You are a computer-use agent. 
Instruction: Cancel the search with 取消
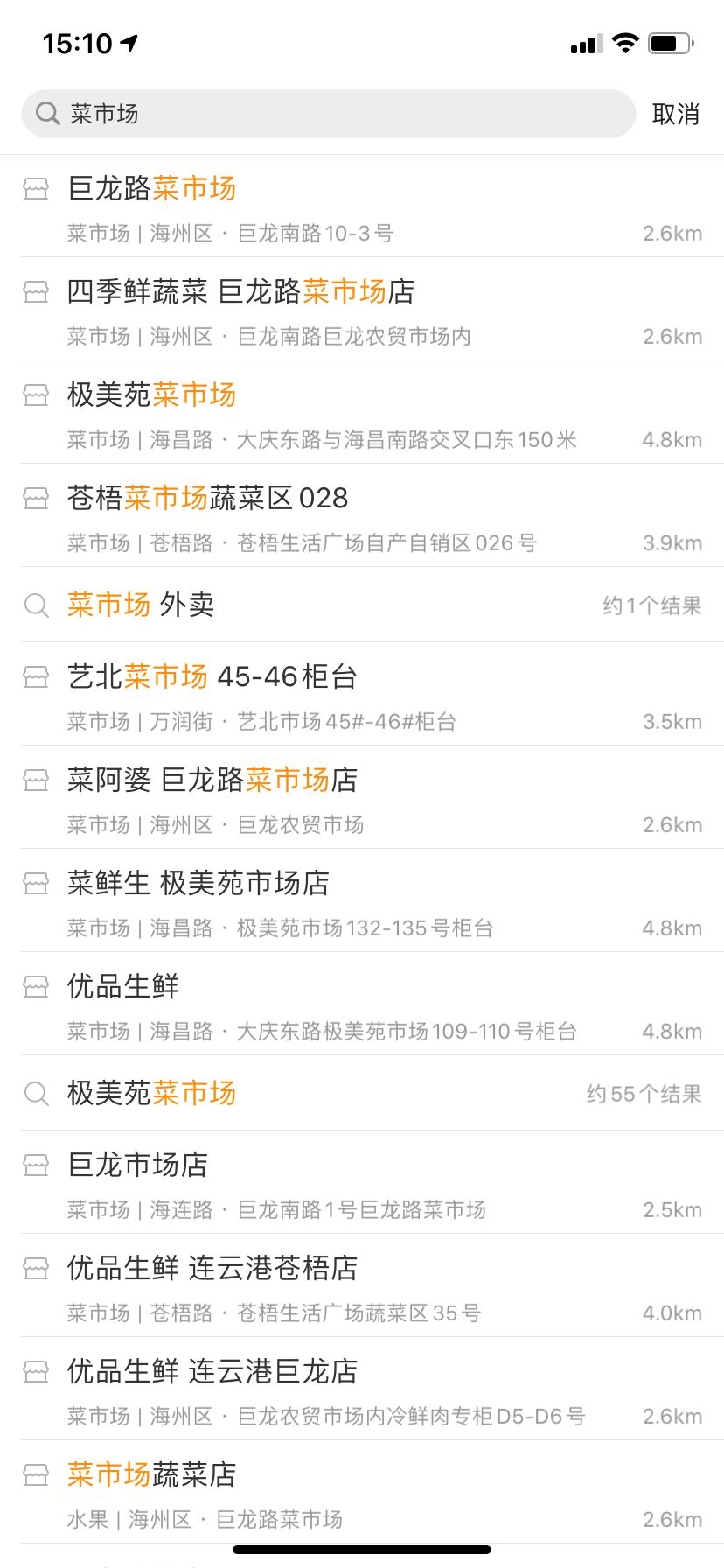point(676,114)
